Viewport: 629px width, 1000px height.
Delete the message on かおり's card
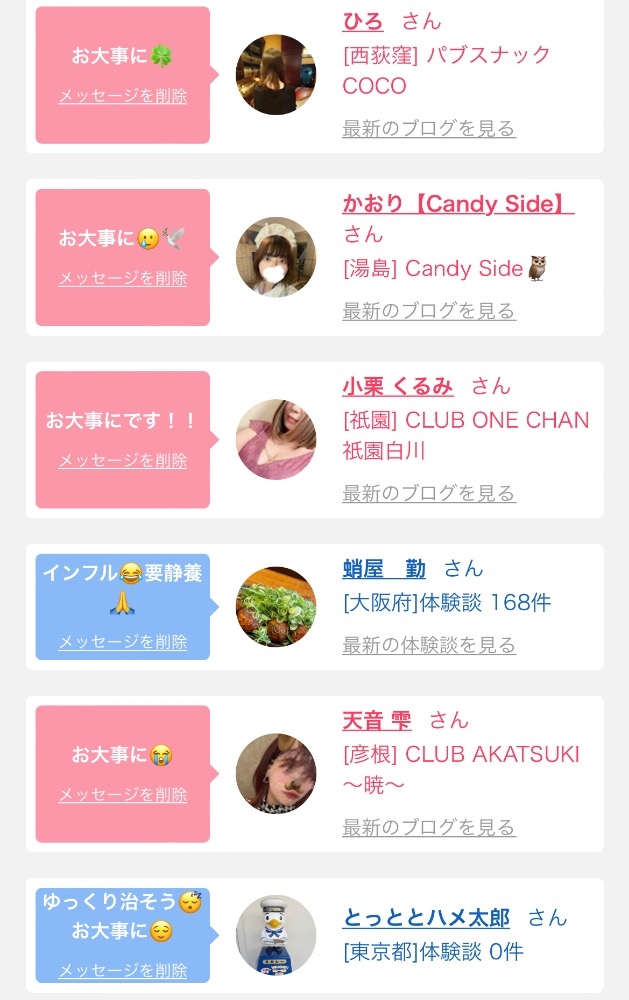tap(122, 278)
